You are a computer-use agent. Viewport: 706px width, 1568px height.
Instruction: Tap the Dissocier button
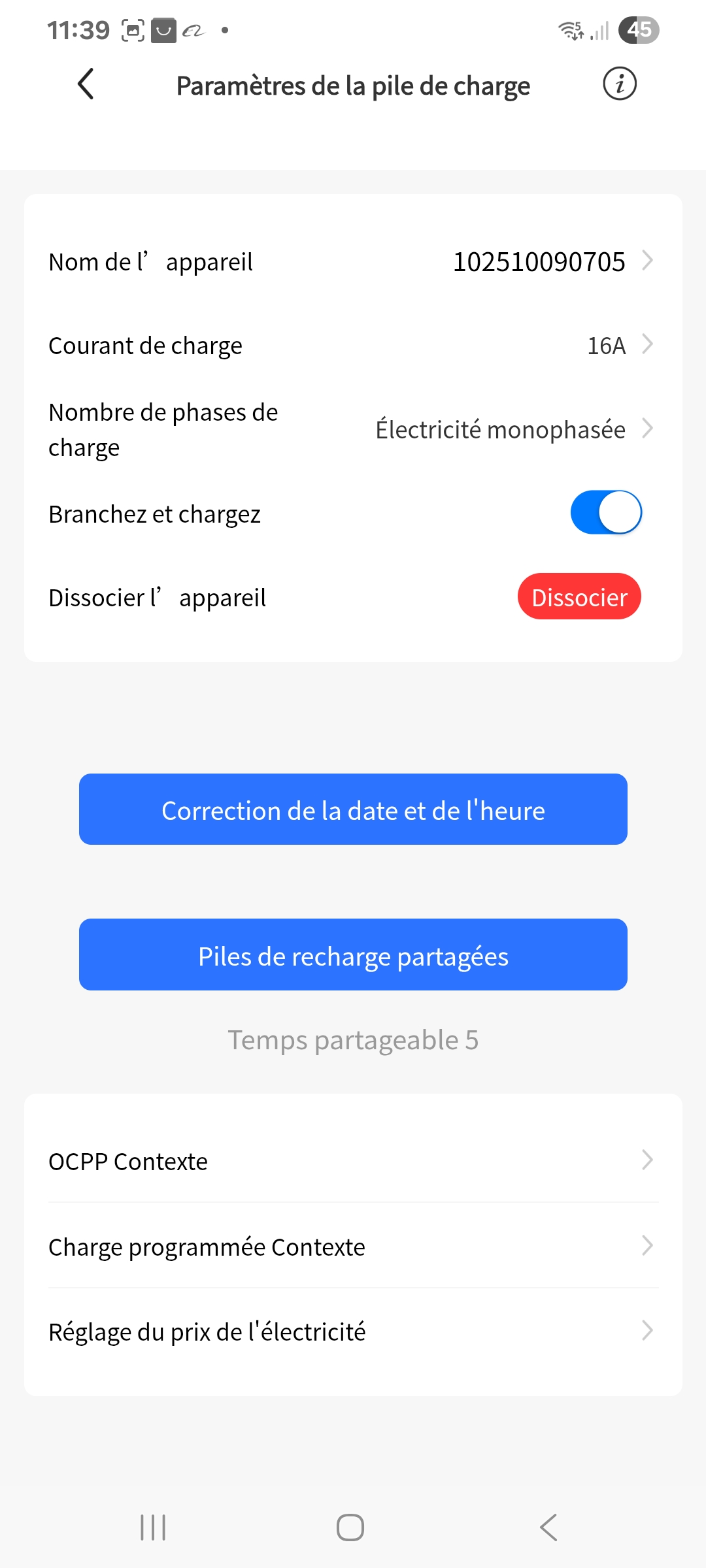pos(579,596)
